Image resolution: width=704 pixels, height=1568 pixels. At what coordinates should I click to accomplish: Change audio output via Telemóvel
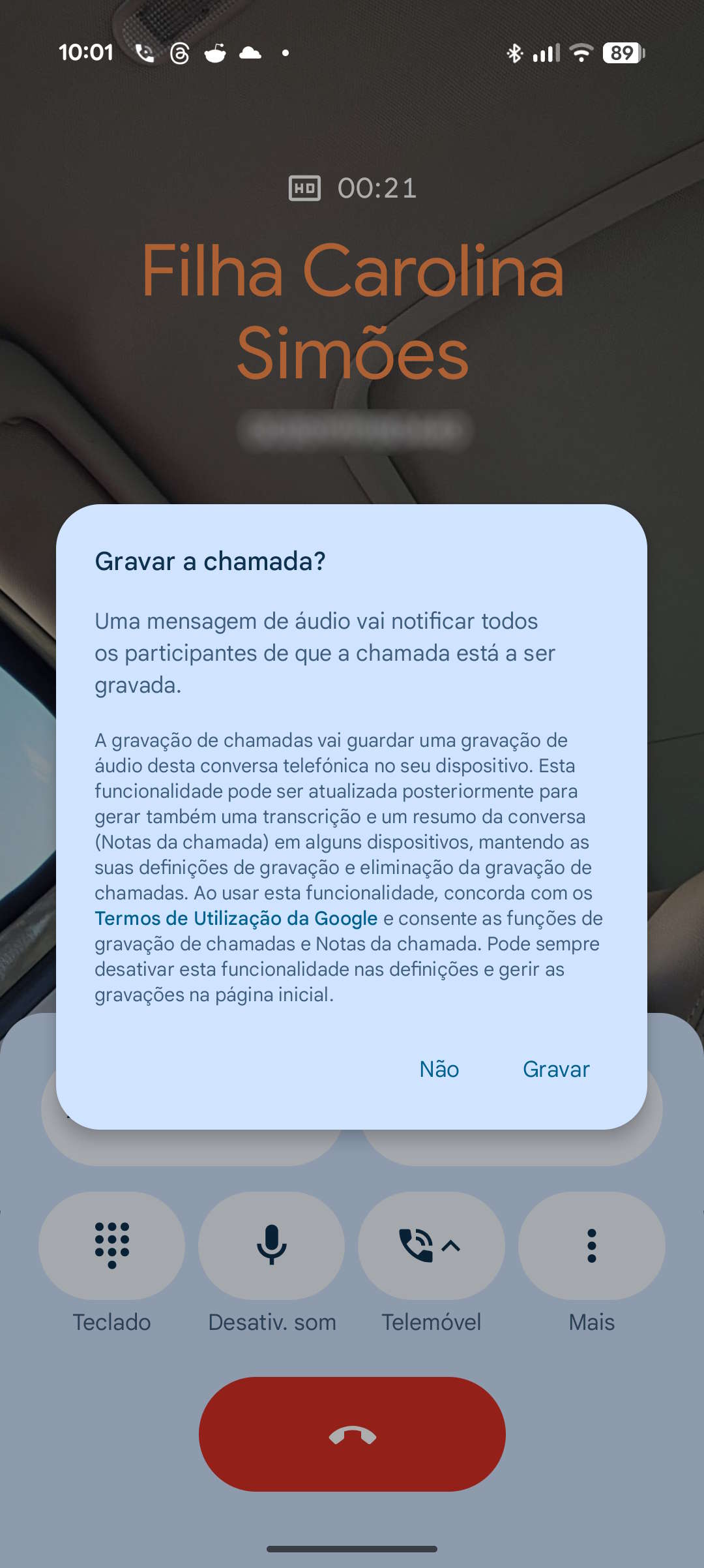(x=431, y=1245)
